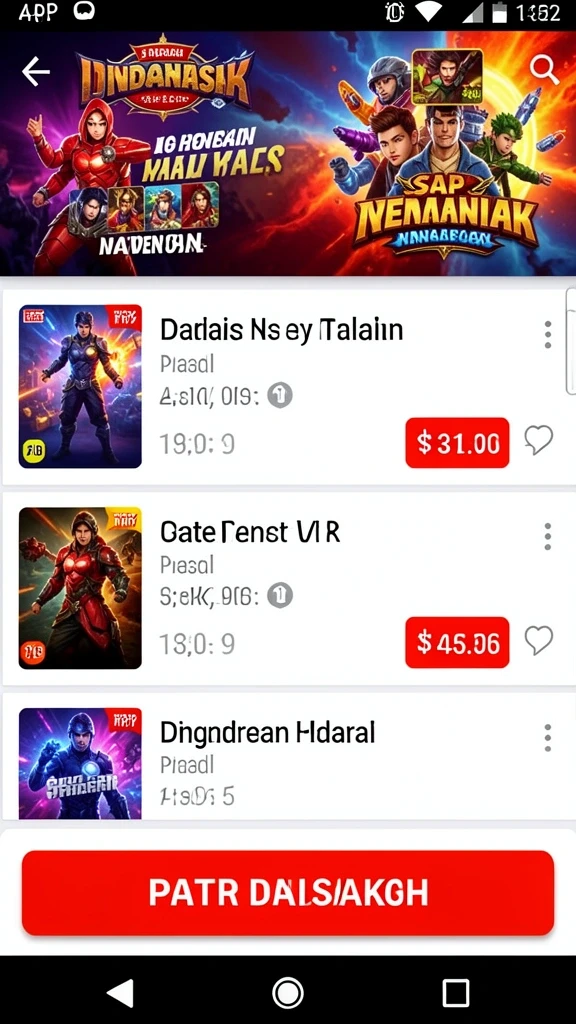
Task: Open the Dingndrean Hdaral card
Action: [288, 756]
